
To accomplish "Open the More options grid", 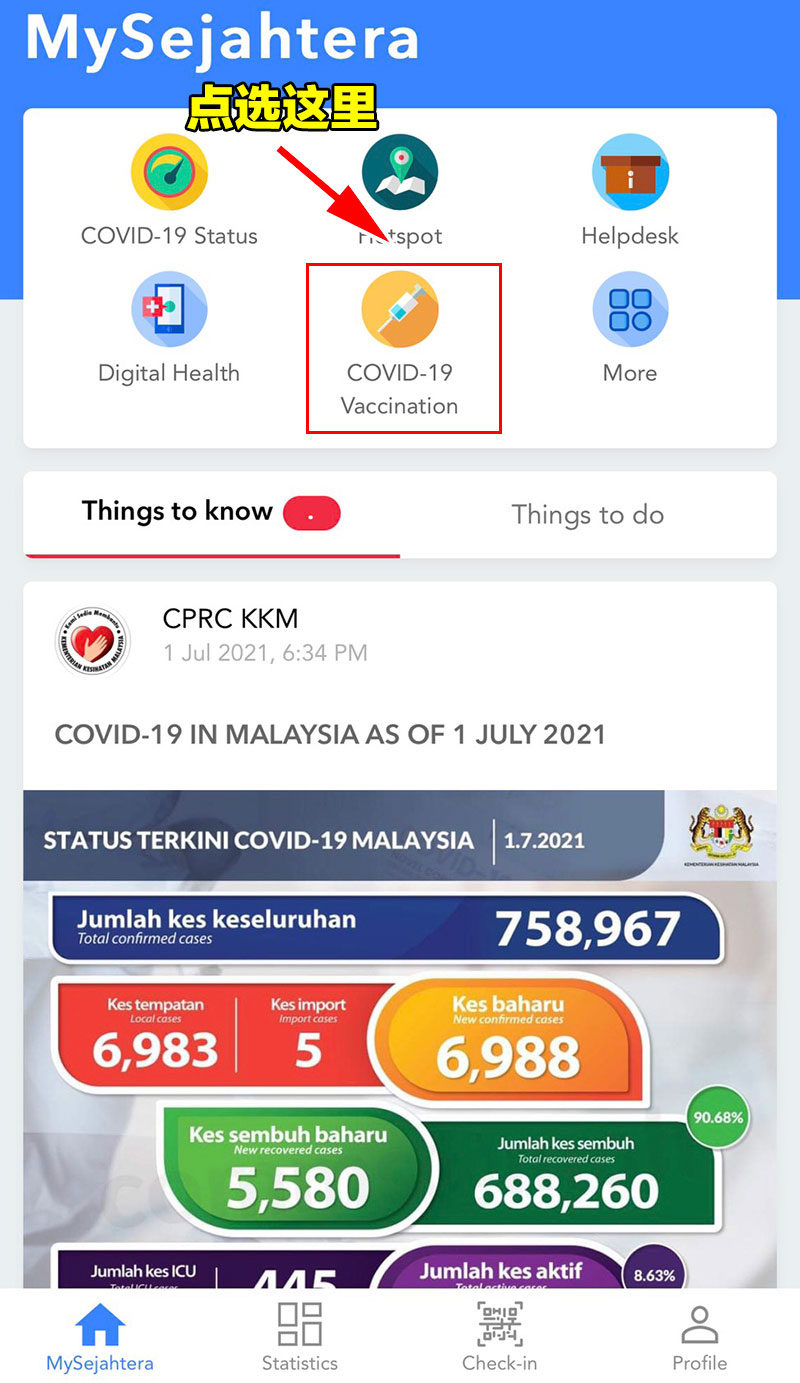I will pos(630,330).
